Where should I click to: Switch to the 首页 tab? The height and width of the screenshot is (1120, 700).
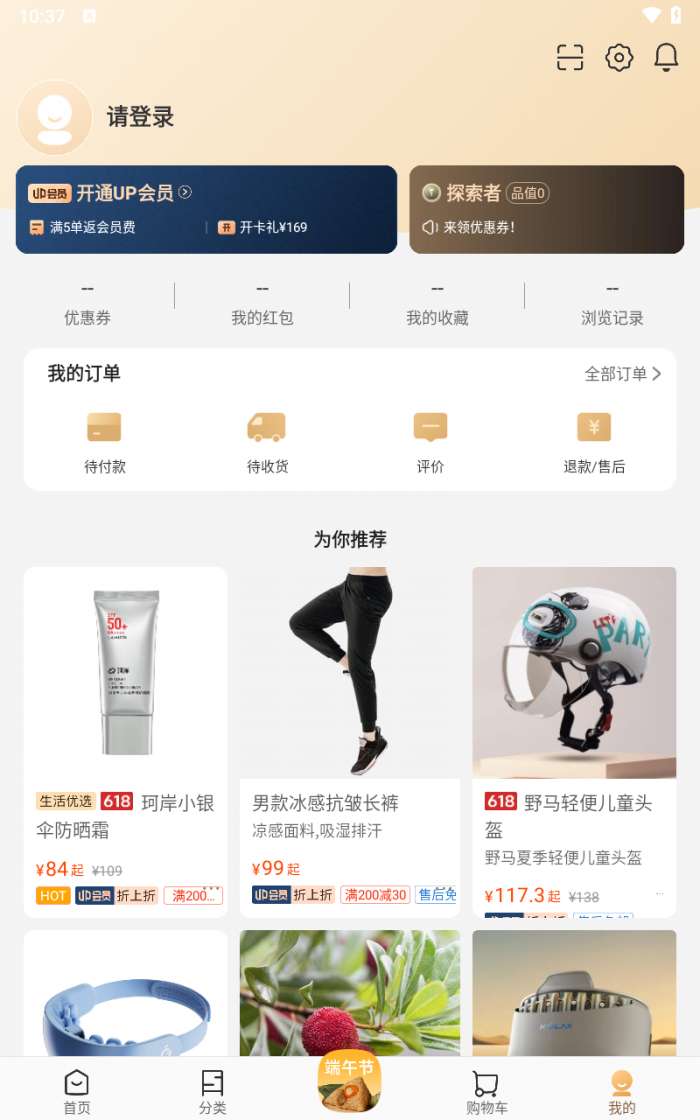point(77,1091)
